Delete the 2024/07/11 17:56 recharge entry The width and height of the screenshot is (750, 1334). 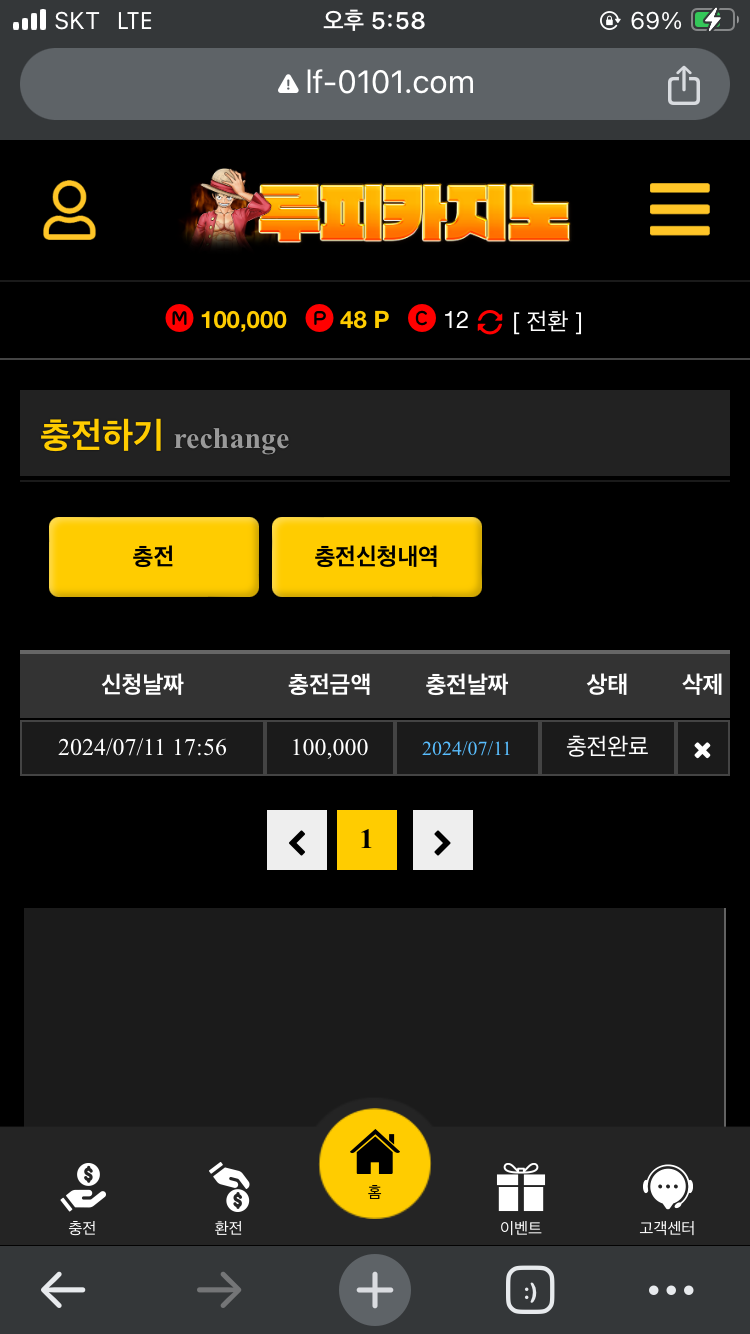tap(702, 749)
